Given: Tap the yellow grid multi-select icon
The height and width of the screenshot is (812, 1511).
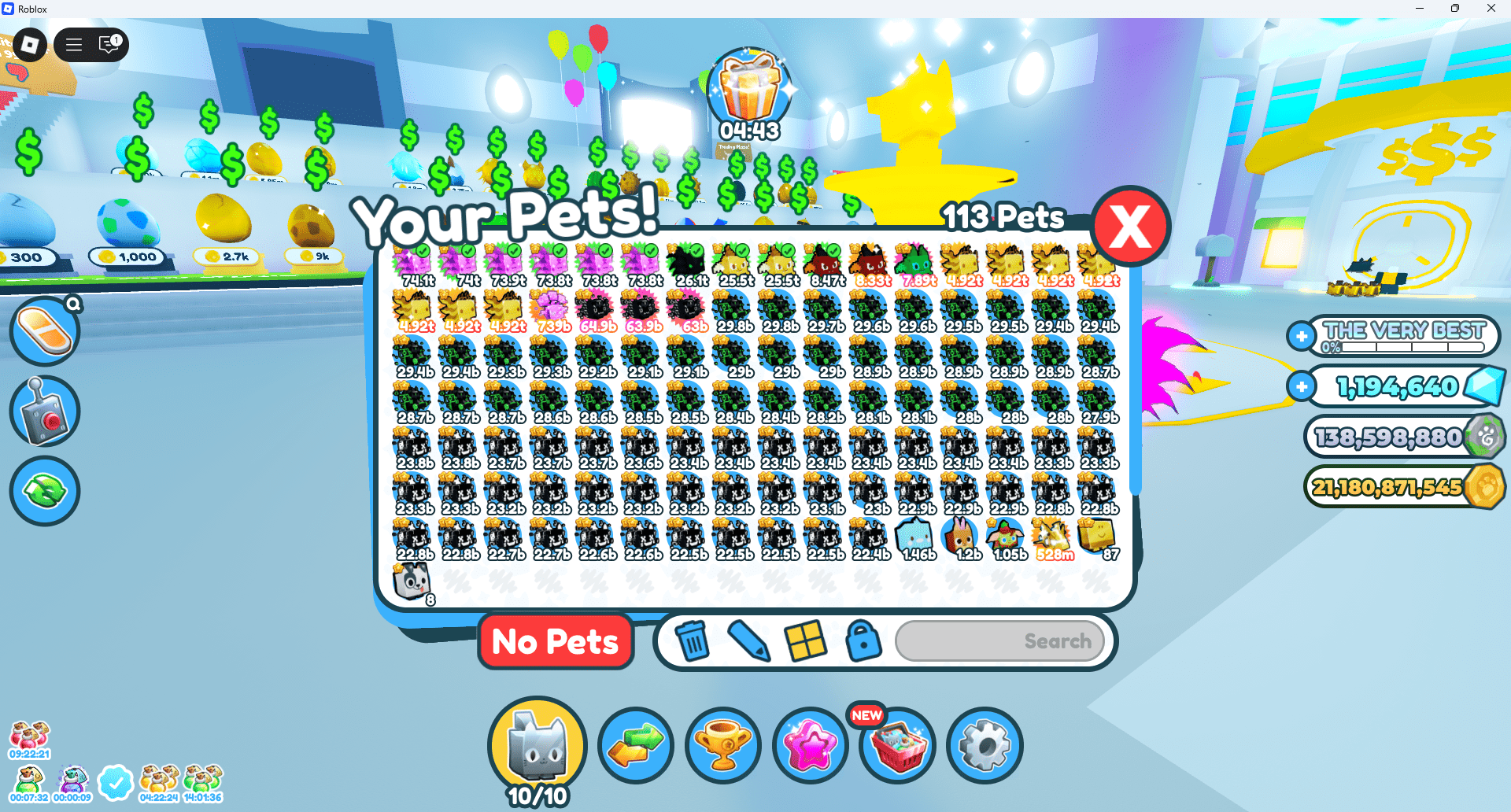Looking at the screenshot, I should pos(806,640).
